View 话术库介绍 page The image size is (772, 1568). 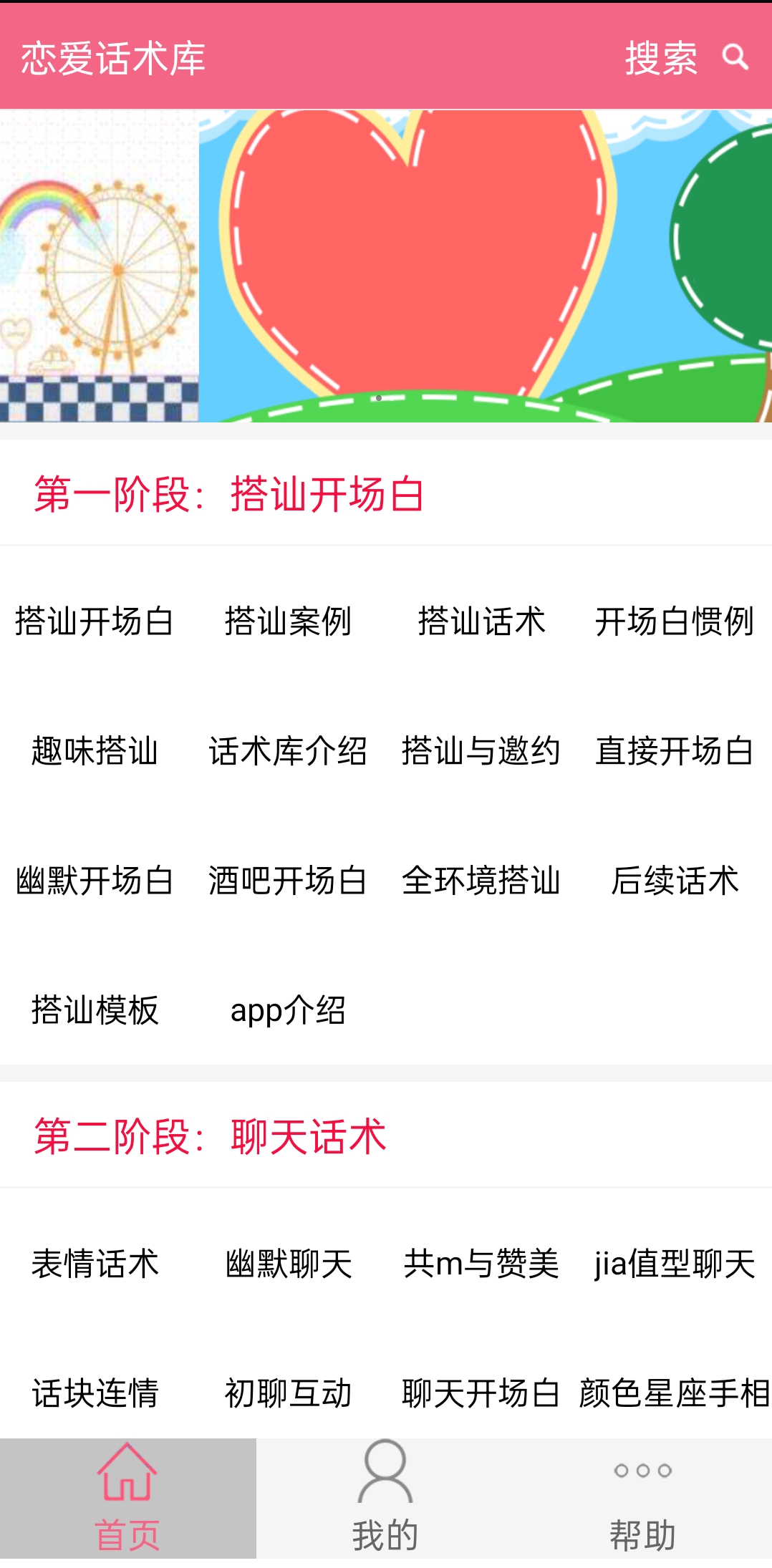(289, 751)
